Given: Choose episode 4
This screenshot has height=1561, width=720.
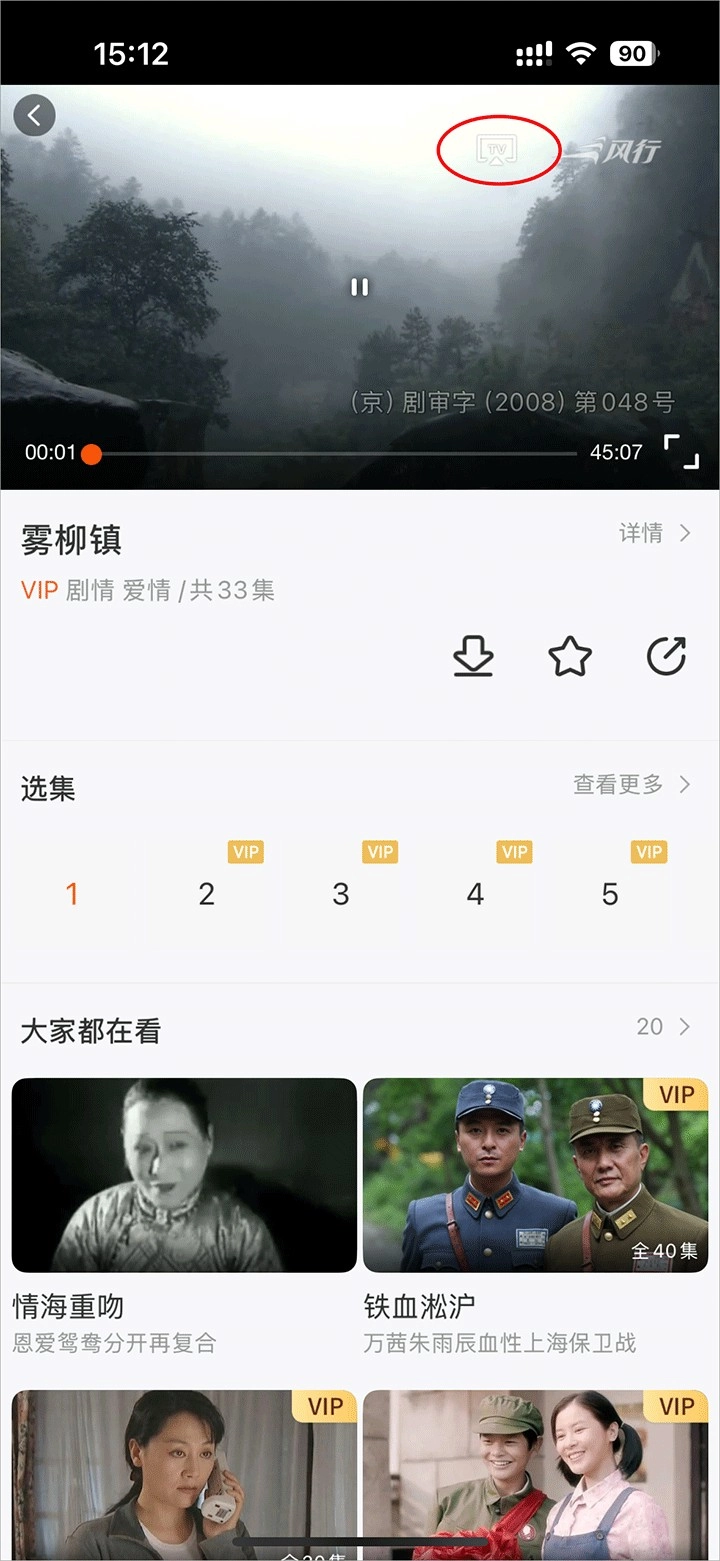Looking at the screenshot, I should [476, 894].
